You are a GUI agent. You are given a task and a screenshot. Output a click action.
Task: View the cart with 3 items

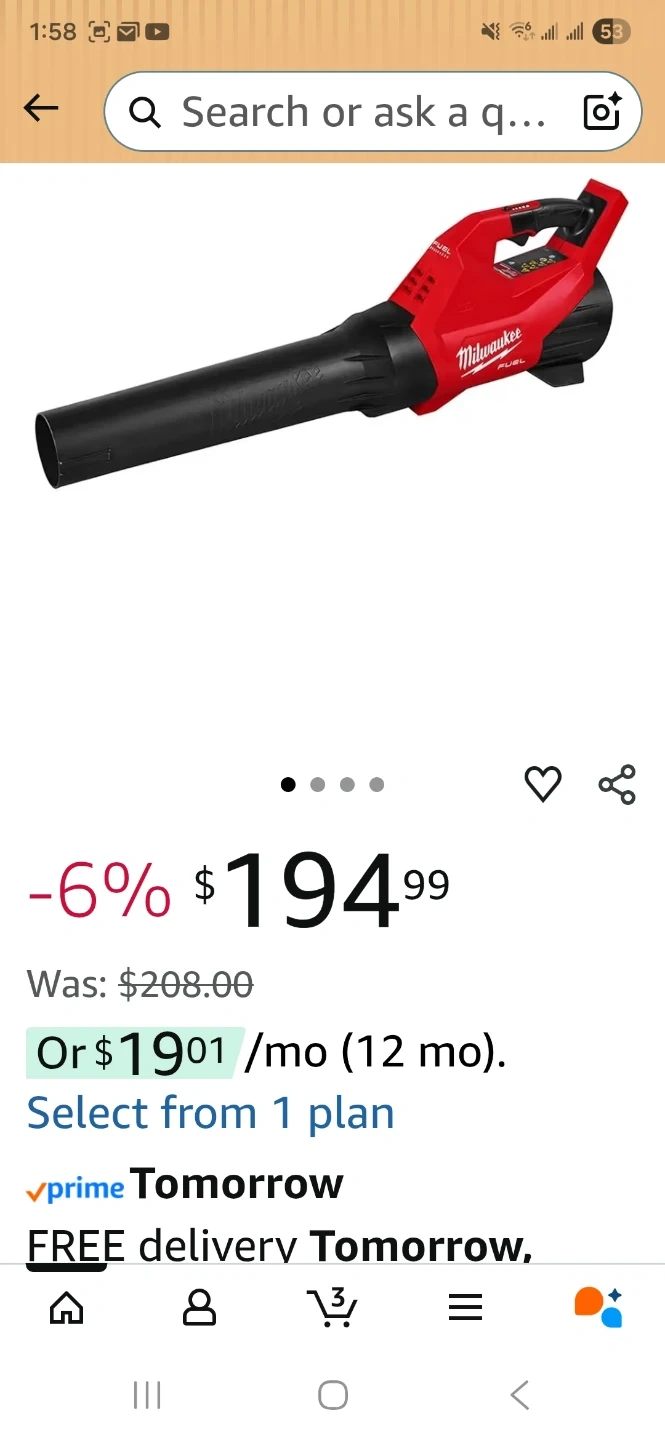(332, 1307)
